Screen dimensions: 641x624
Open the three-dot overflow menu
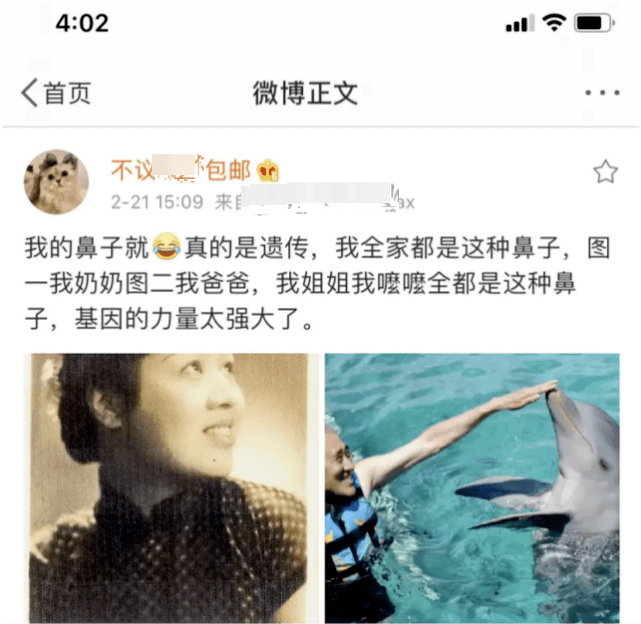602,93
